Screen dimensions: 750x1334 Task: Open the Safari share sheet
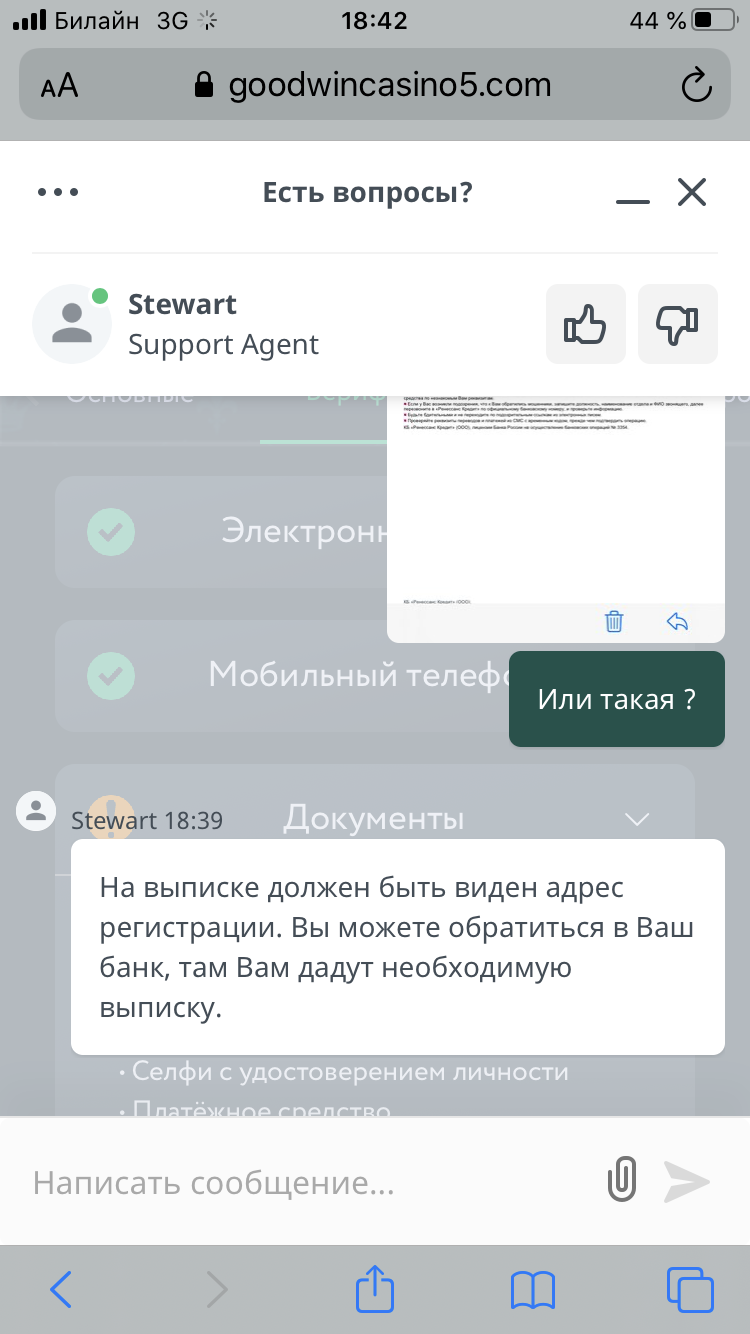pos(375,1288)
